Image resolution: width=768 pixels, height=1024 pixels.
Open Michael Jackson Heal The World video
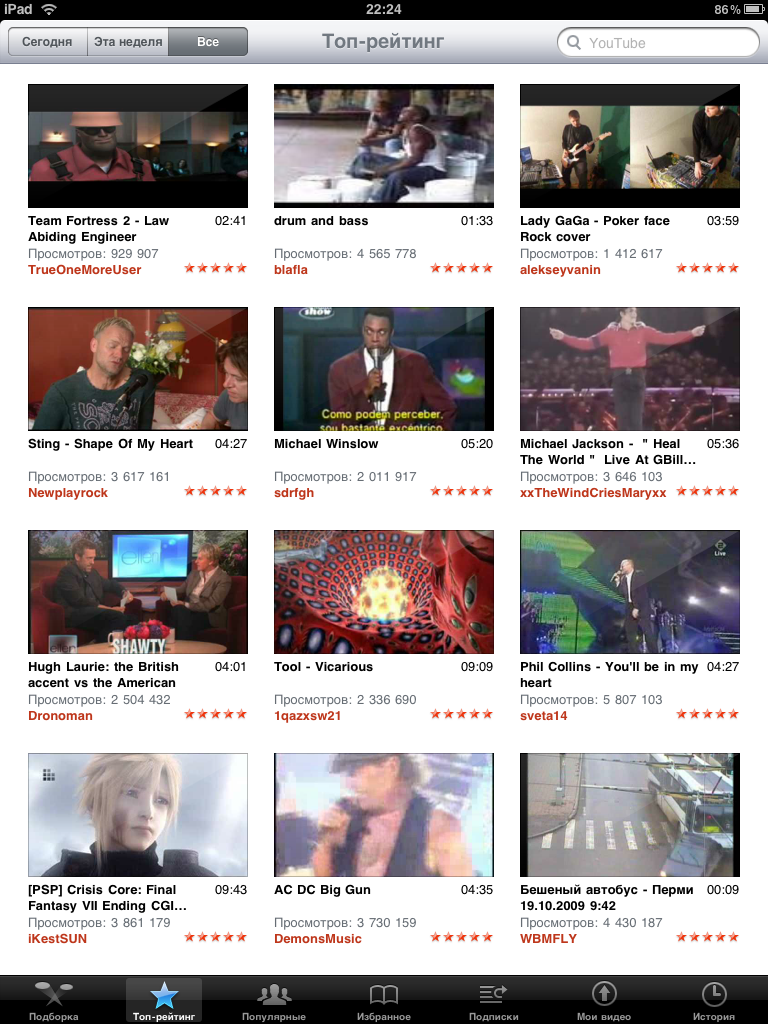(630, 369)
